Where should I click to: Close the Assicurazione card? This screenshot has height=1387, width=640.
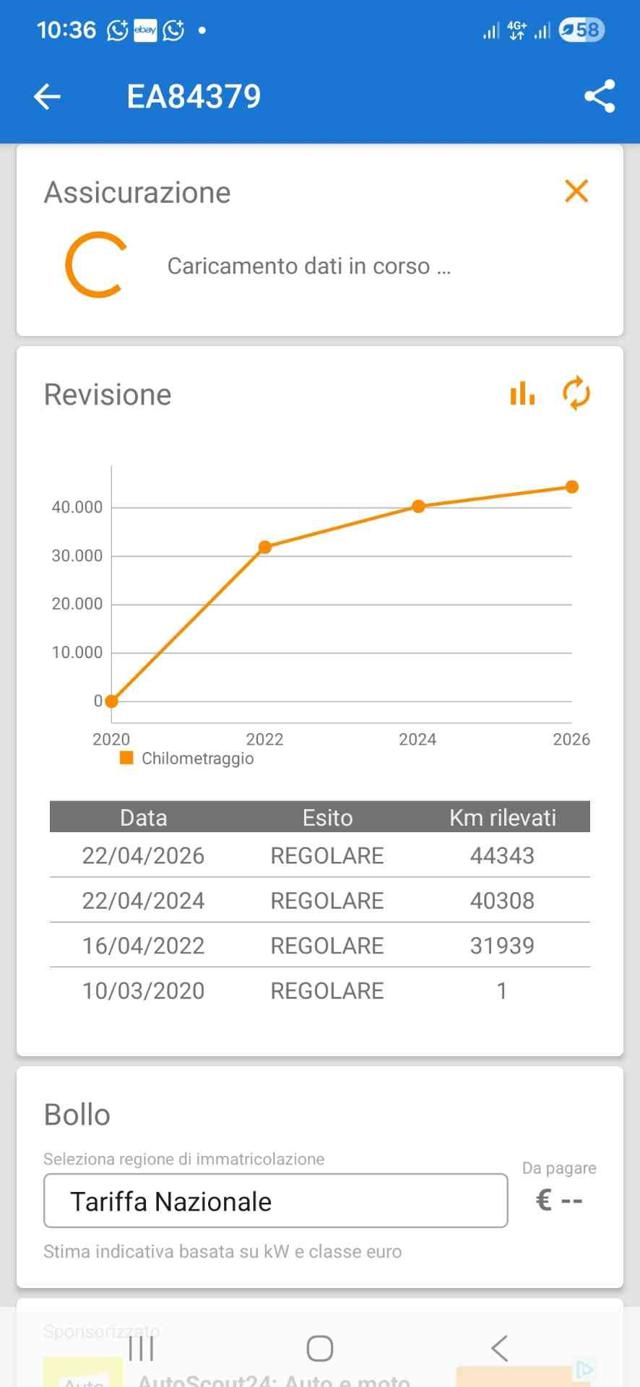(576, 191)
